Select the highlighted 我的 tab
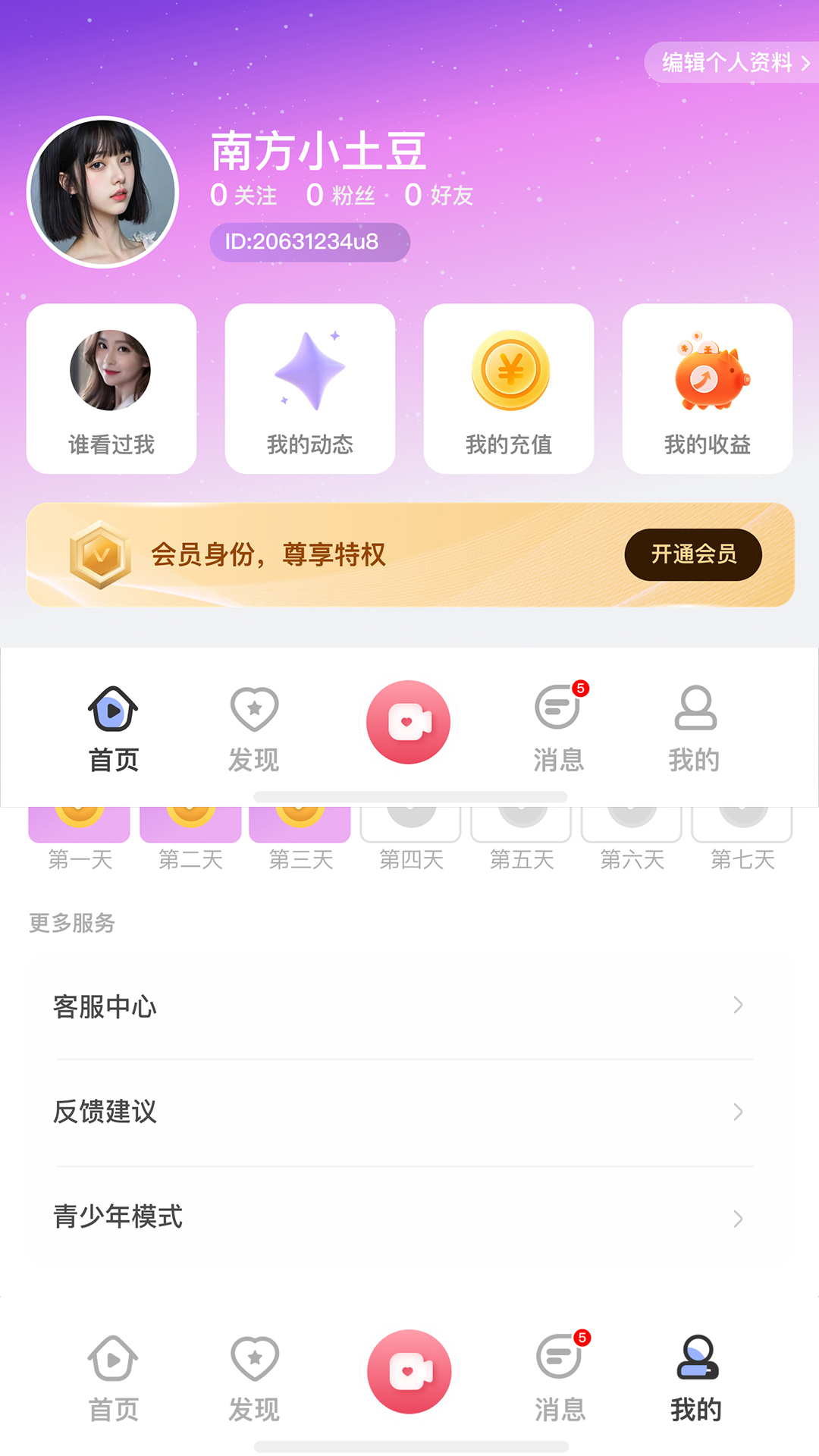The image size is (819, 1456). pyautogui.click(x=696, y=1378)
